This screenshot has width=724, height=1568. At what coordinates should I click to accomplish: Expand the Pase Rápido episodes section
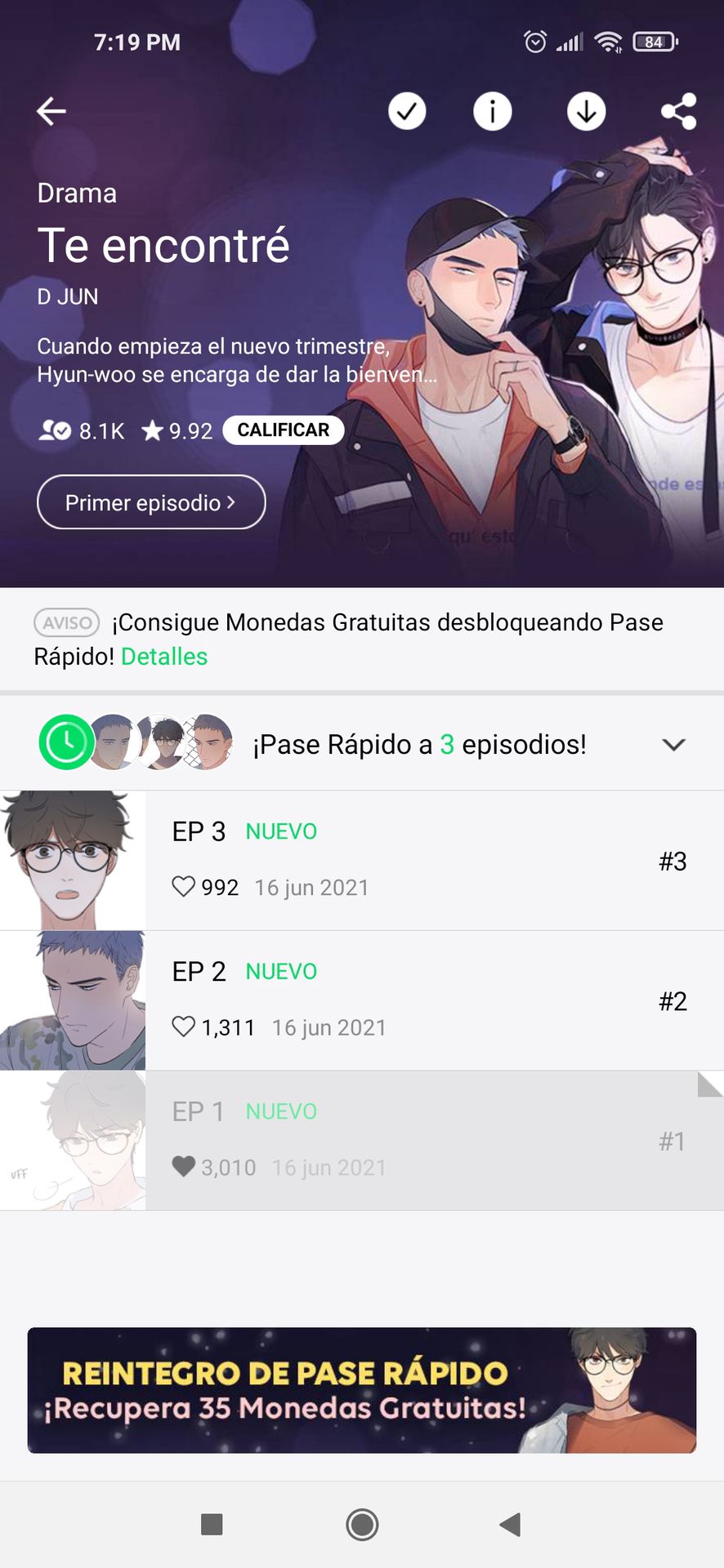(x=362, y=744)
